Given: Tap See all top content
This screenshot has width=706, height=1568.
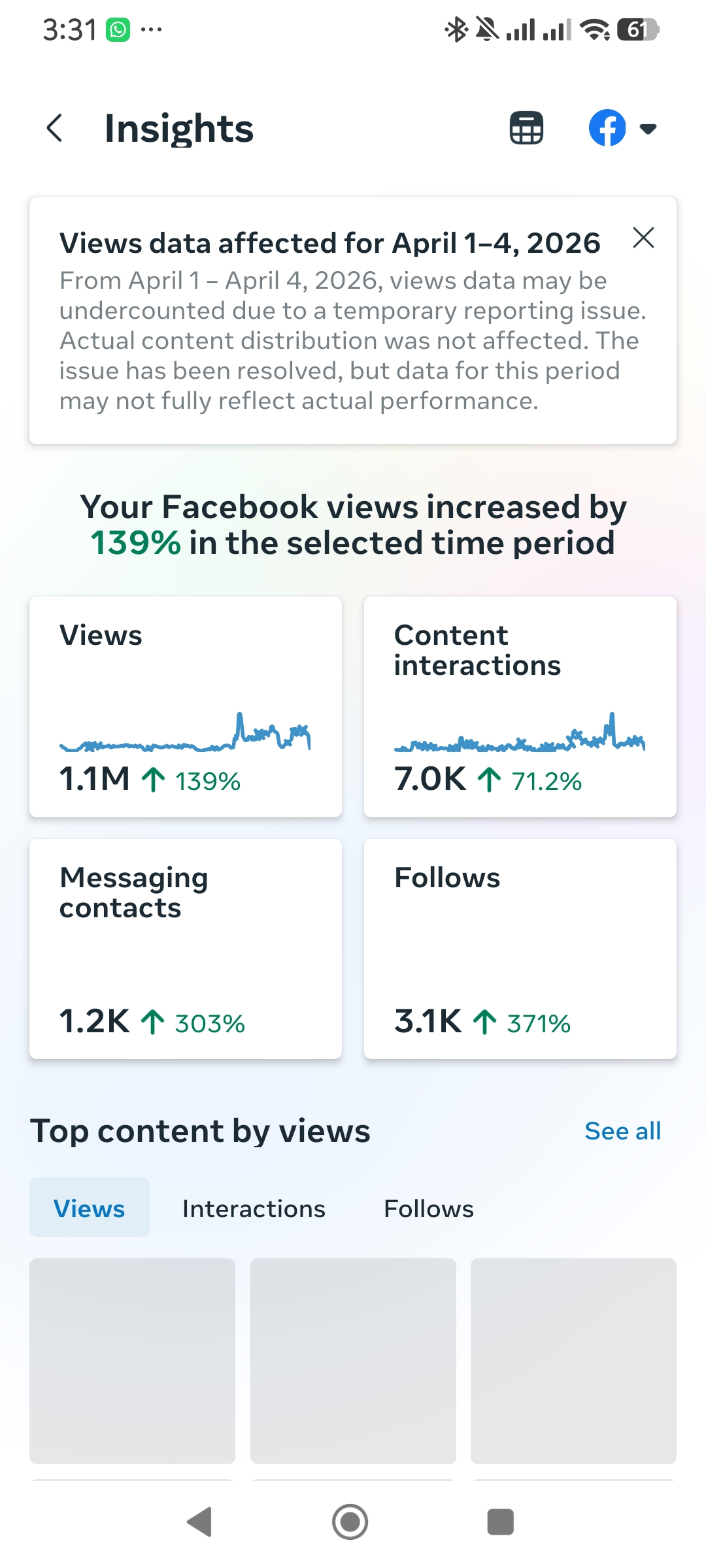Looking at the screenshot, I should click(622, 1131).
